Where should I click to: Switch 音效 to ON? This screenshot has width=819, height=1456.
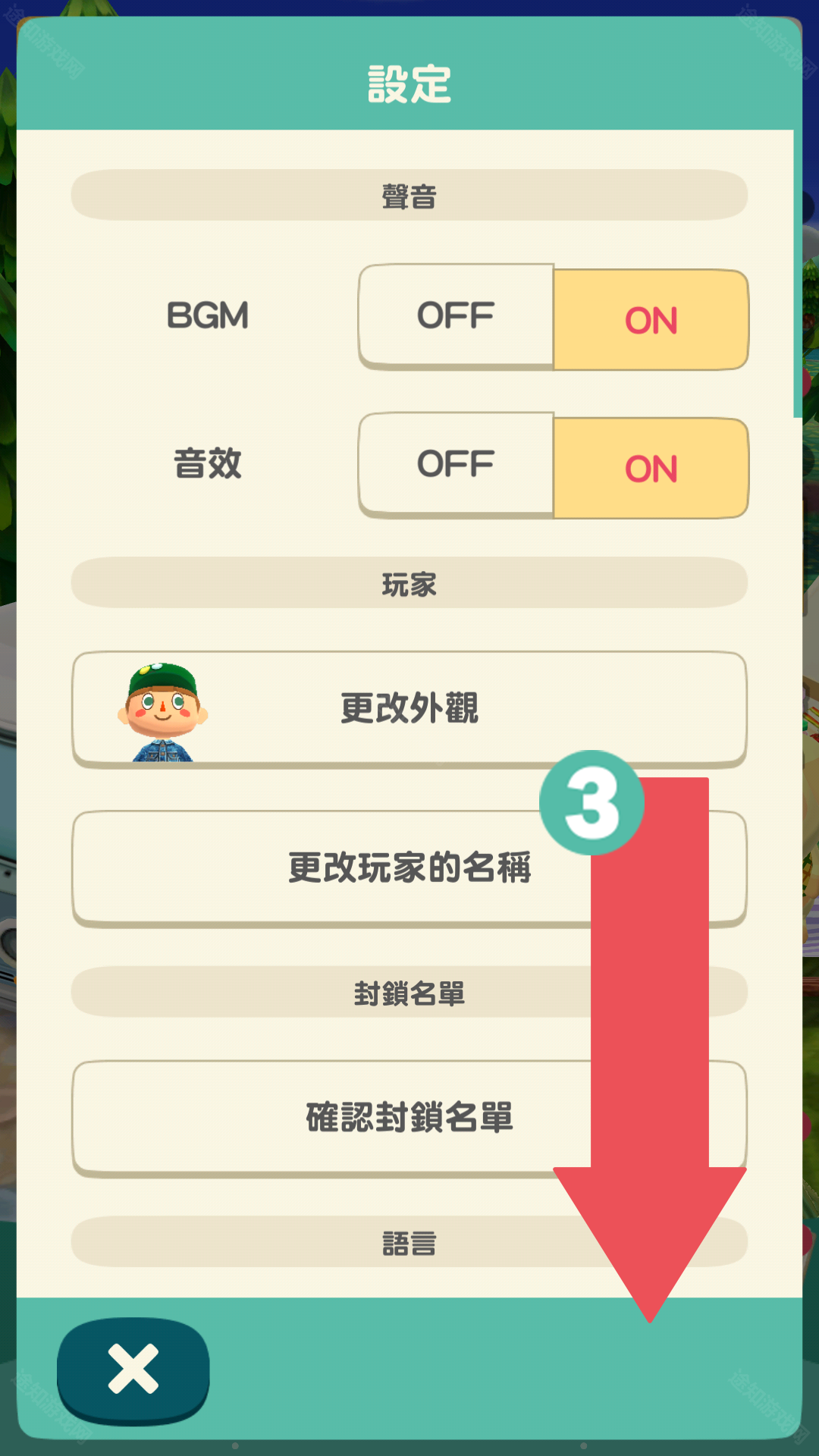(651, 469)
